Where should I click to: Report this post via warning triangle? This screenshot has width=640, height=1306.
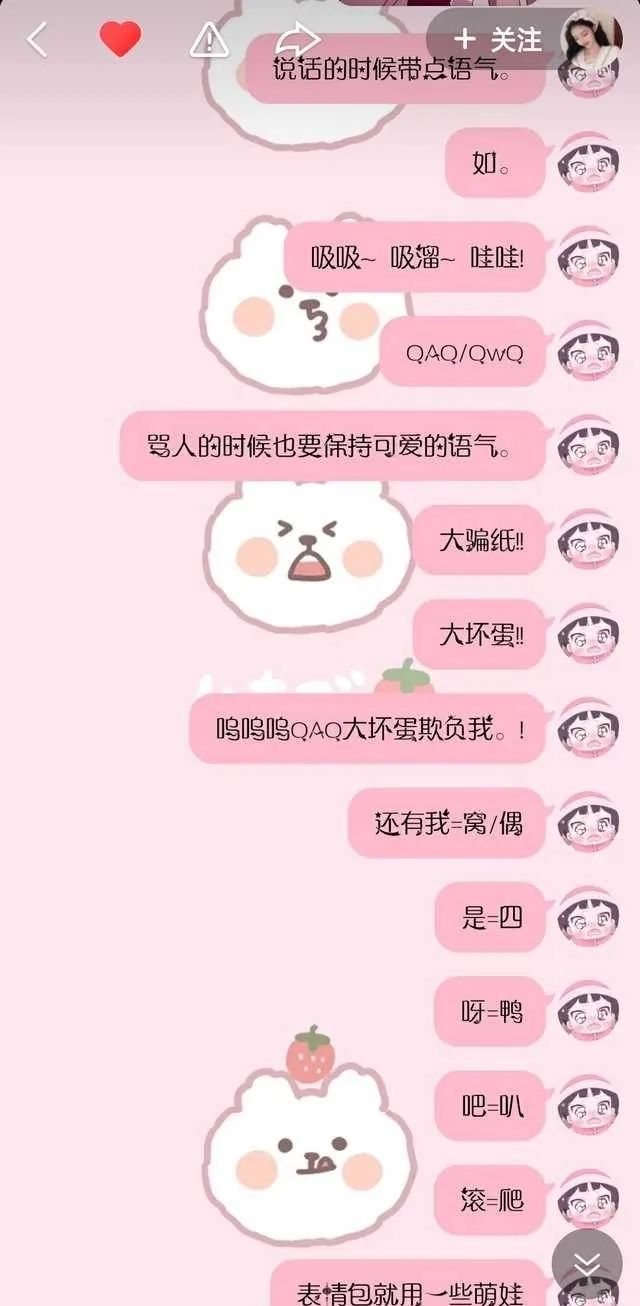click(x=209, y=40)
